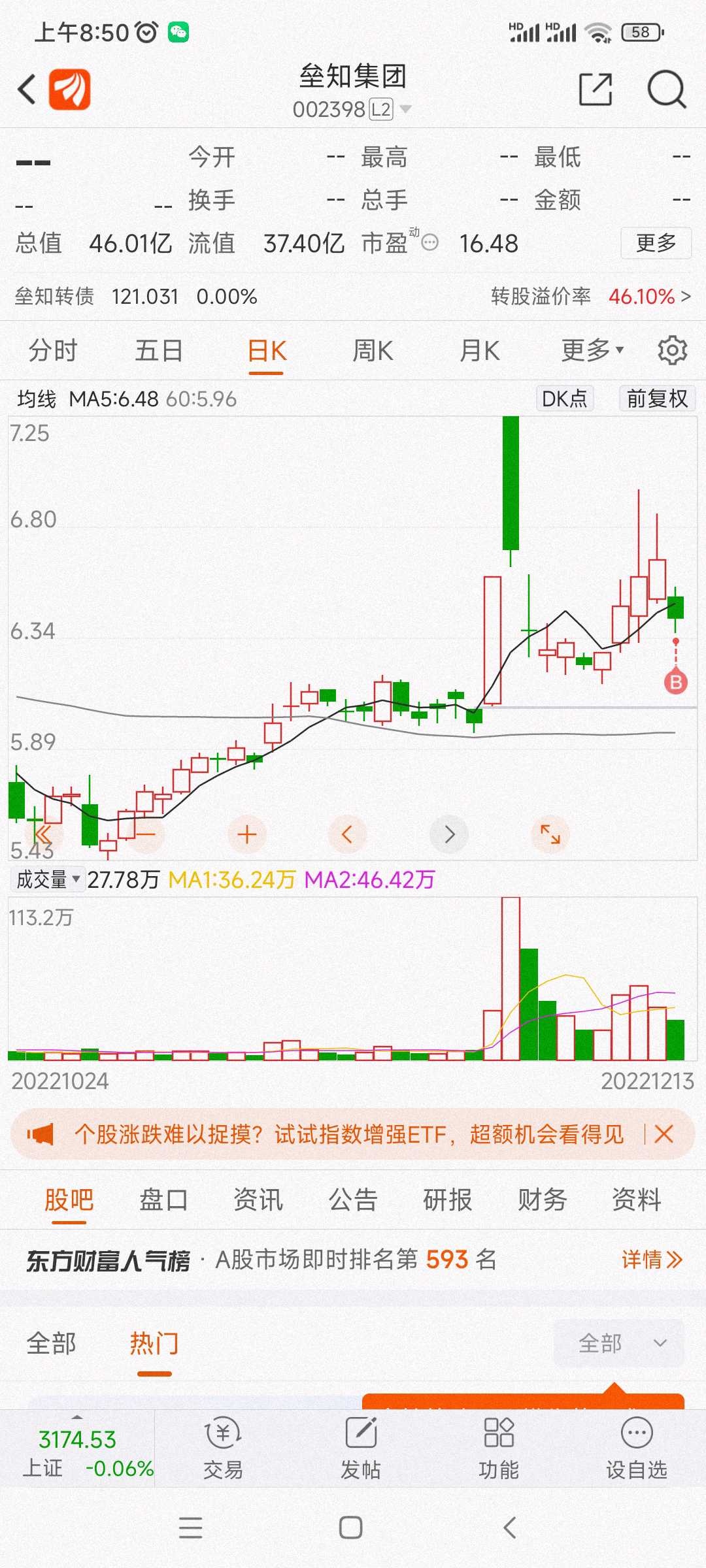
Task: Select 全部 posts filter tab
Action: tap(51, 1344)
